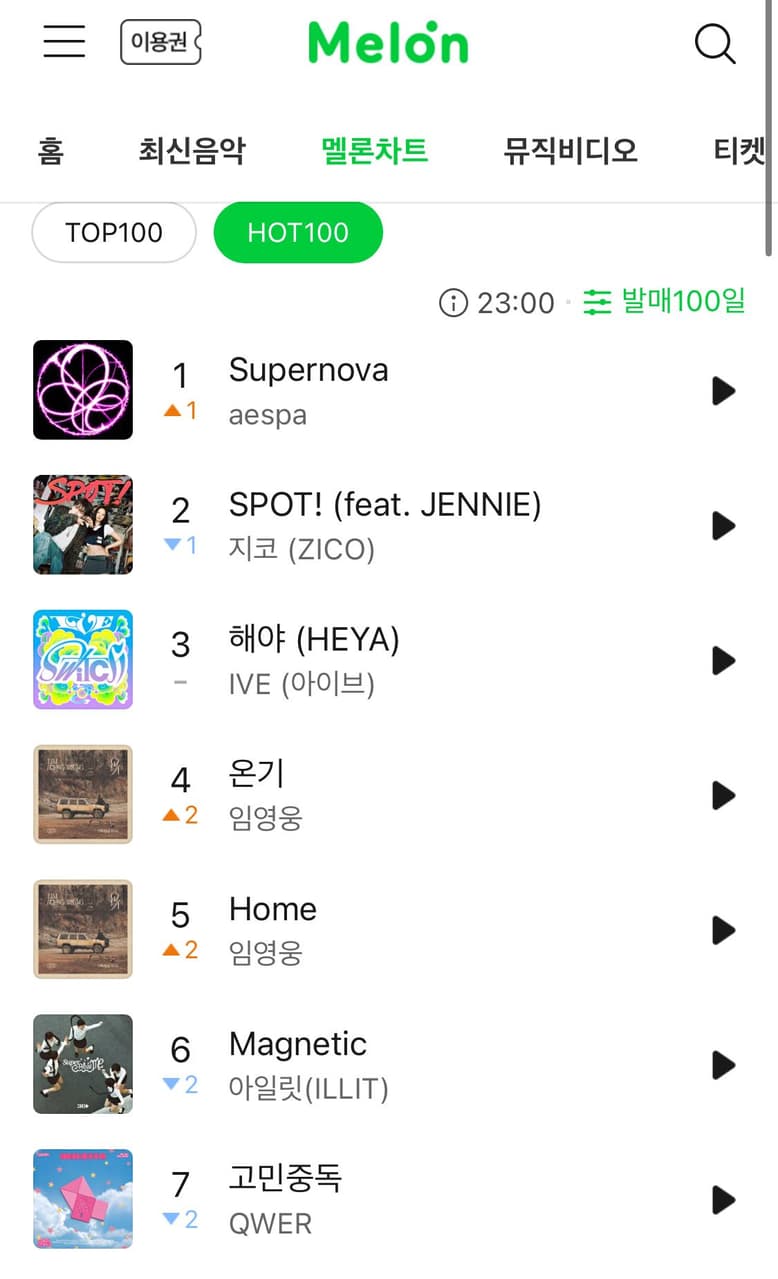Open the search icon
This screenshot has width=778, height=1279.
click(x=716, y=44)
